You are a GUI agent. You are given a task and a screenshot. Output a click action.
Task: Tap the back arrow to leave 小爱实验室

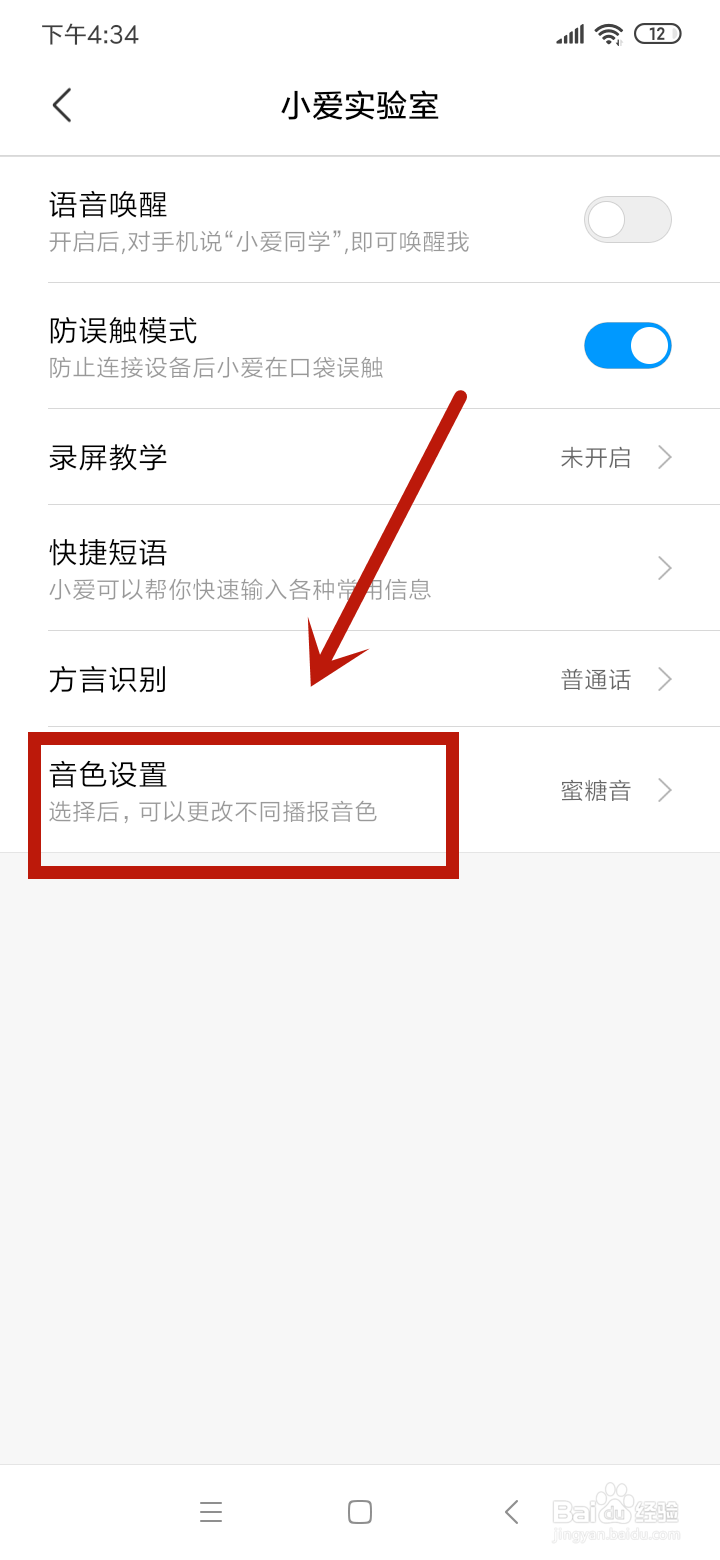[x=62, y=105]
